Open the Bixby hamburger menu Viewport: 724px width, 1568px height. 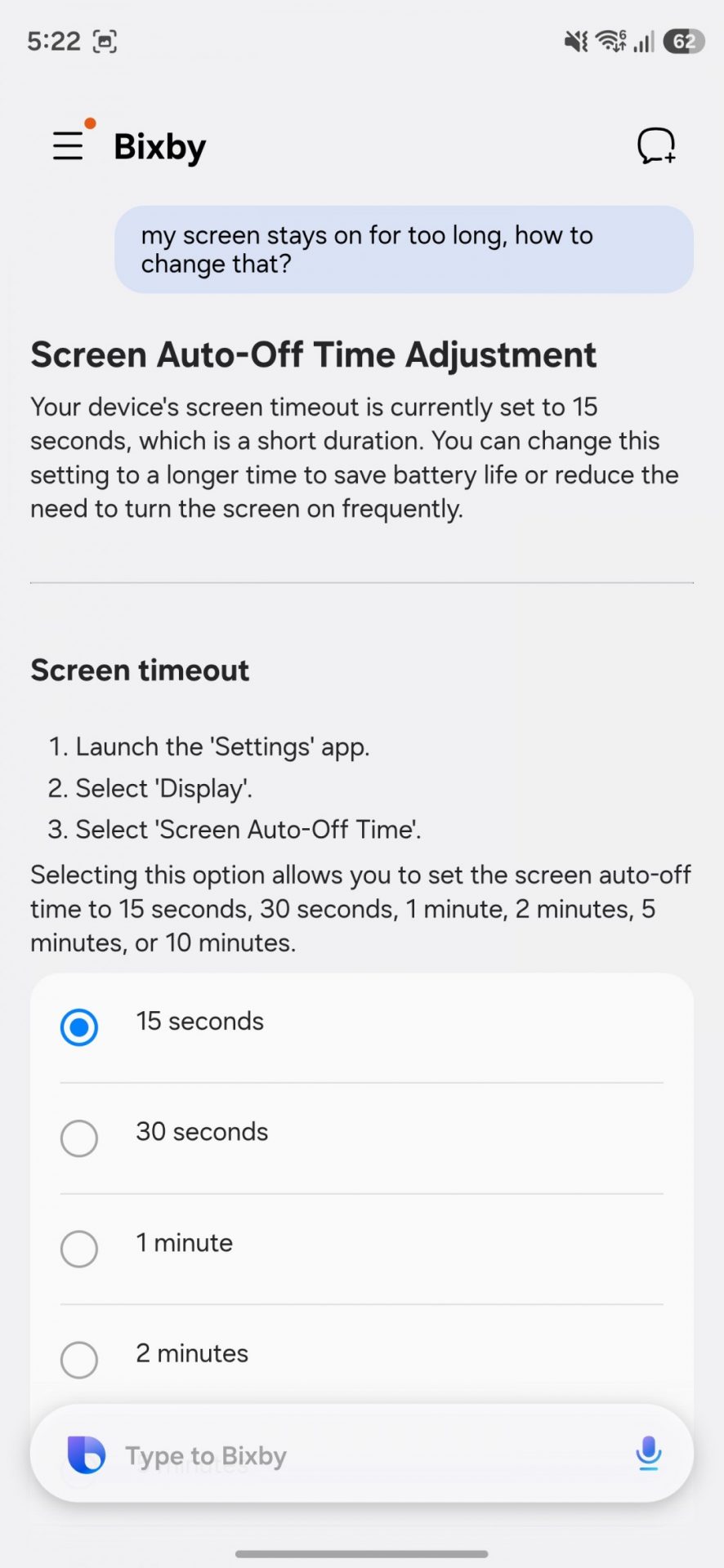pyautogui.click(x=69, y=146)
